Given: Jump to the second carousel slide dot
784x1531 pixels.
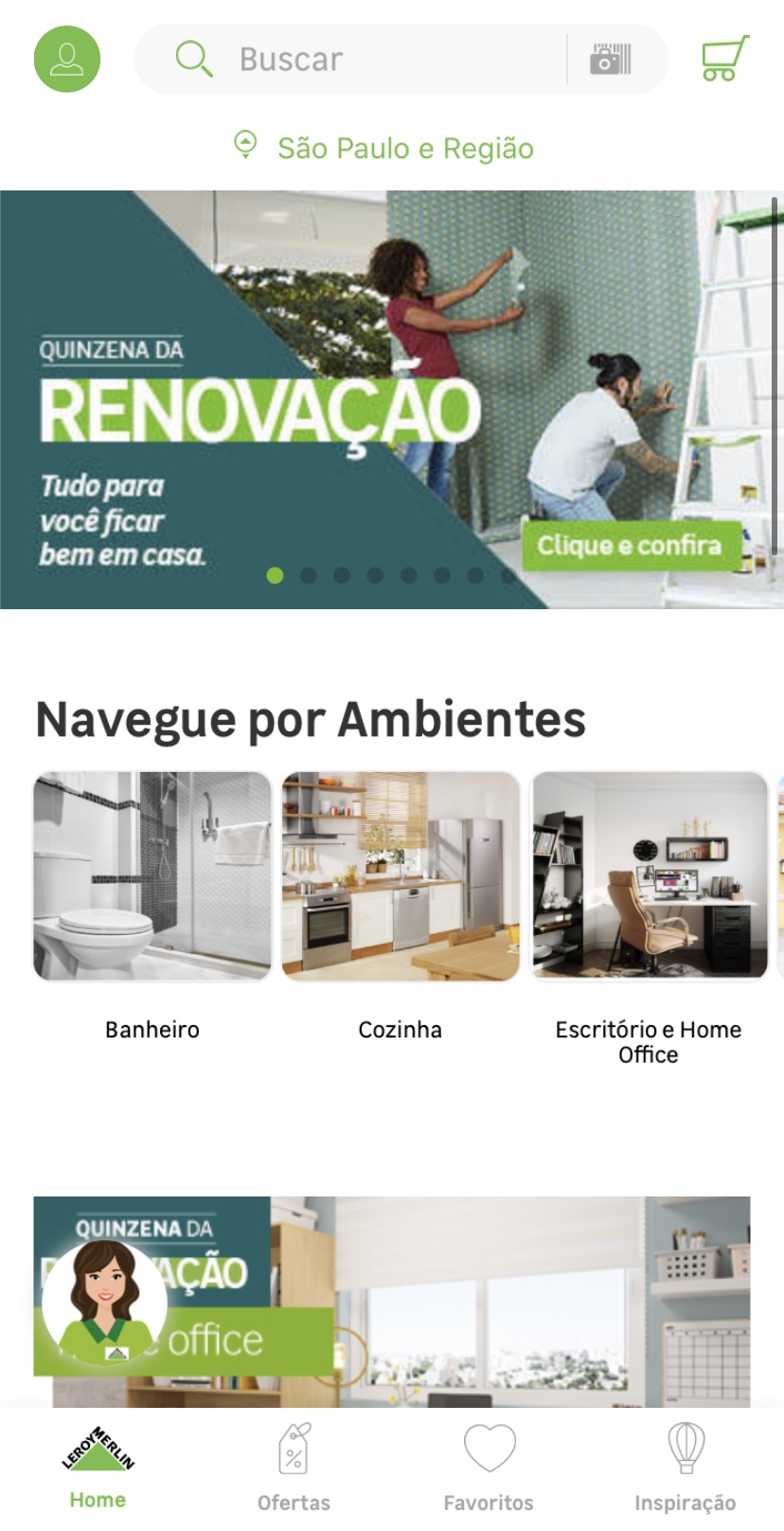Looking at the screenshot, I should tap(309, 575).
